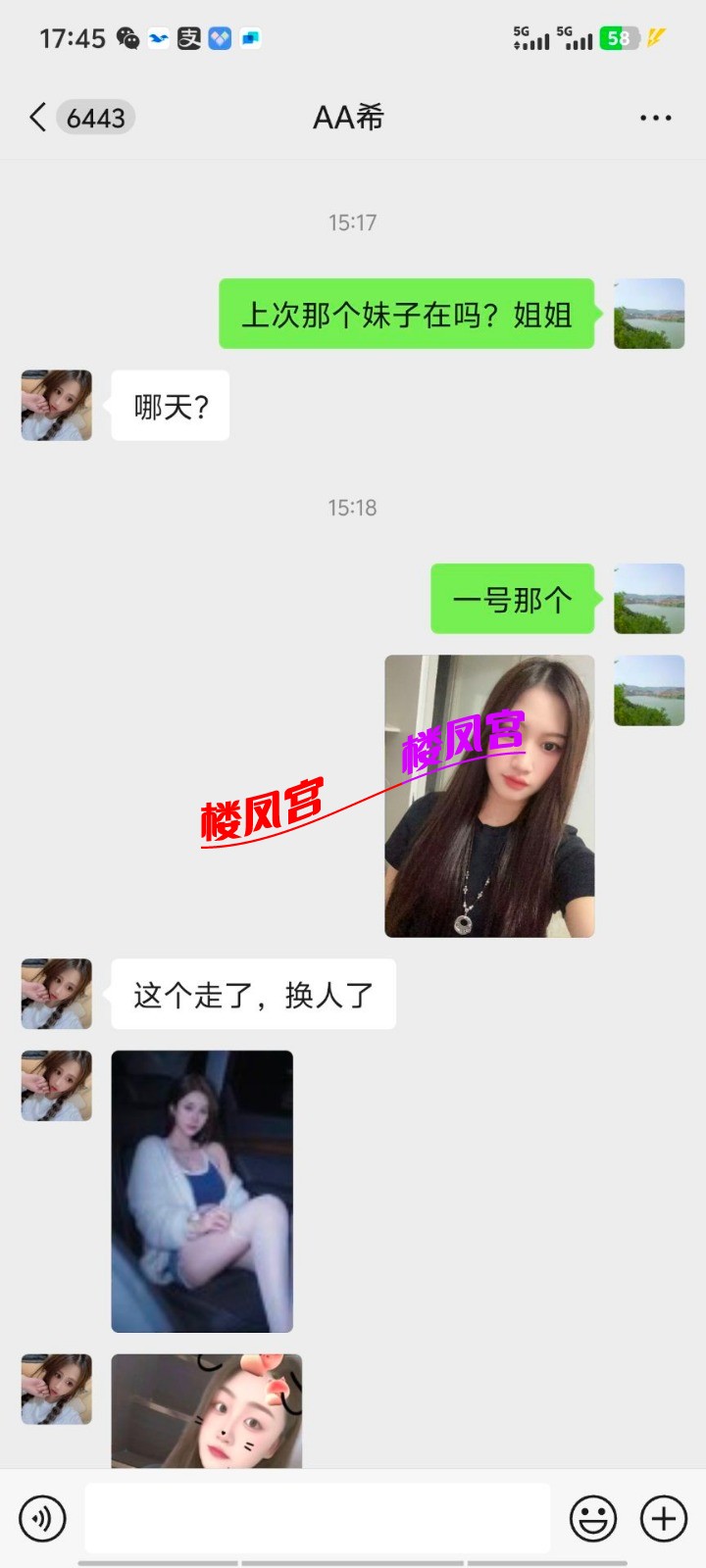706x1568 pixels.
Task: Go back to the chat list
Action: pos(39,118)
